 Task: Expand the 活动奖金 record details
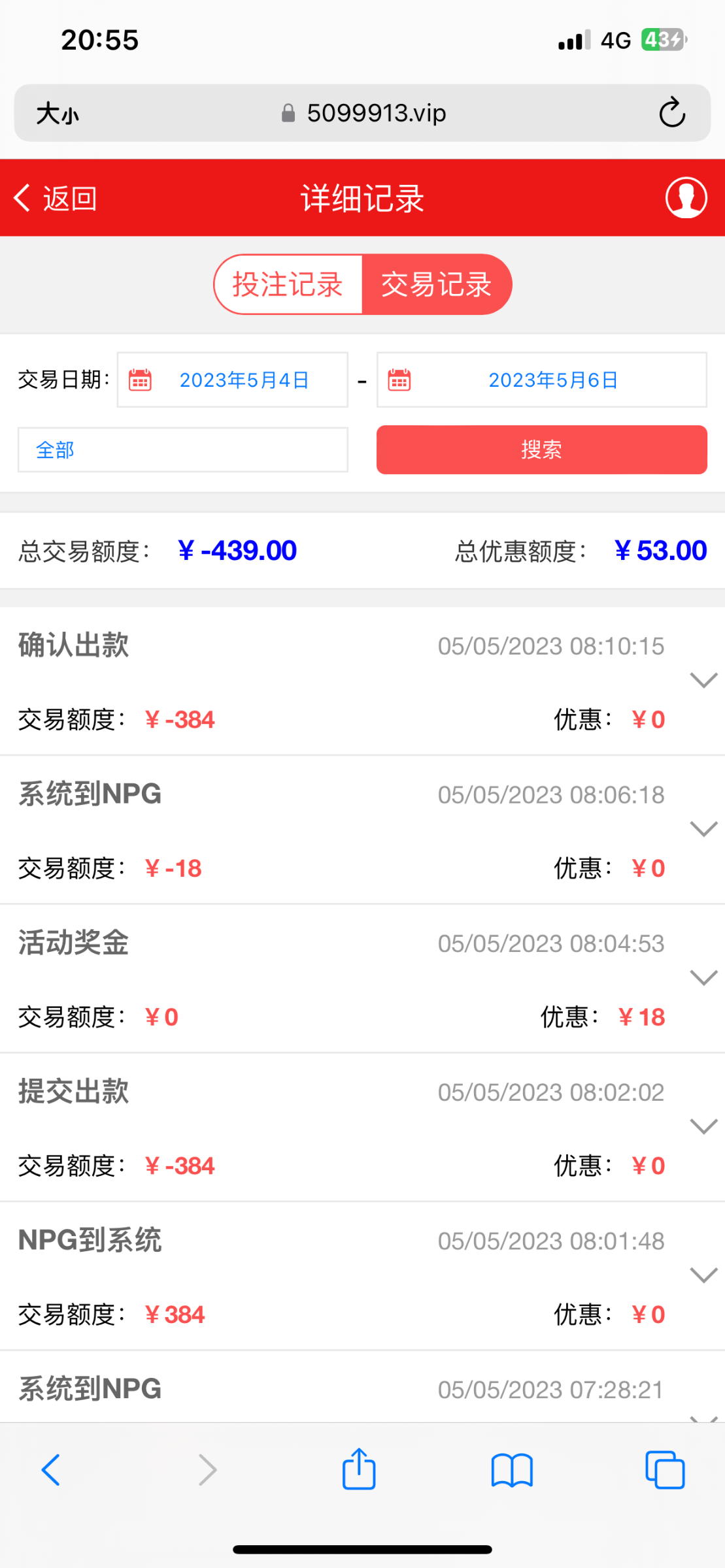tap(703, 978)
